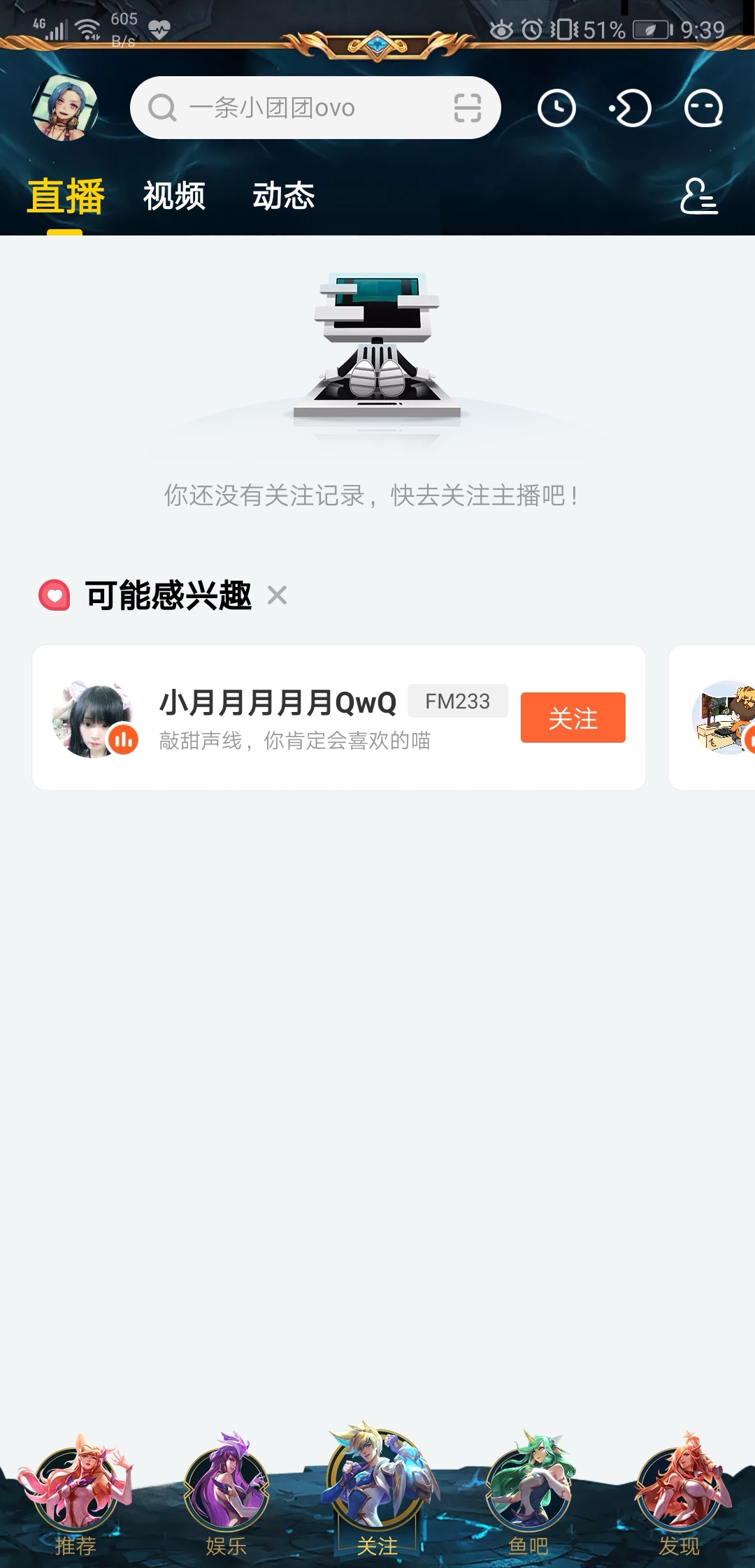Select the 直播 tab
Screen dimensions: 755x1568
click(66, 197)
